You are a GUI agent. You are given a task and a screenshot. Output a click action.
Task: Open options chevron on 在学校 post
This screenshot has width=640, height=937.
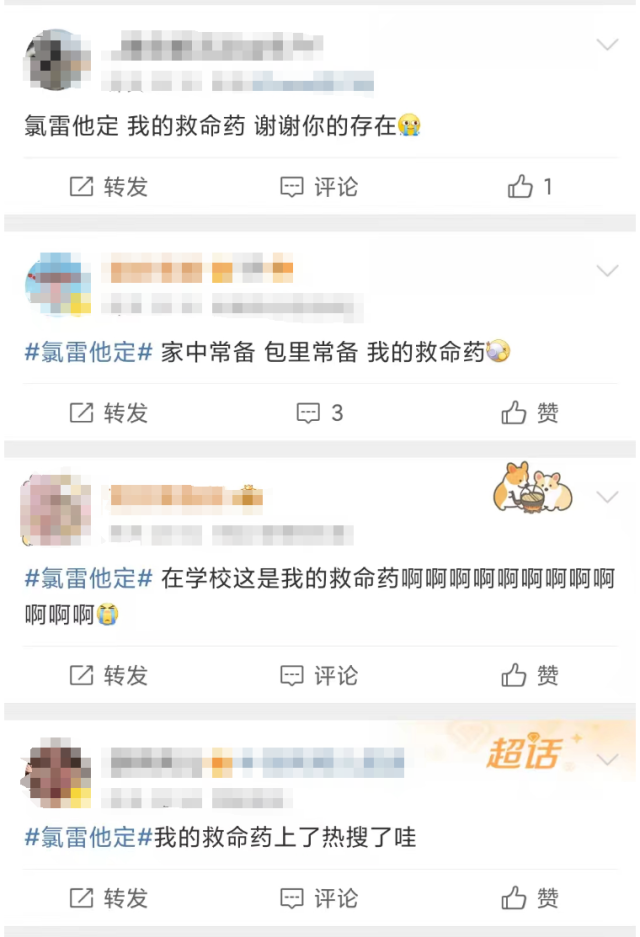pyautogui.click(x=607, y=497)
